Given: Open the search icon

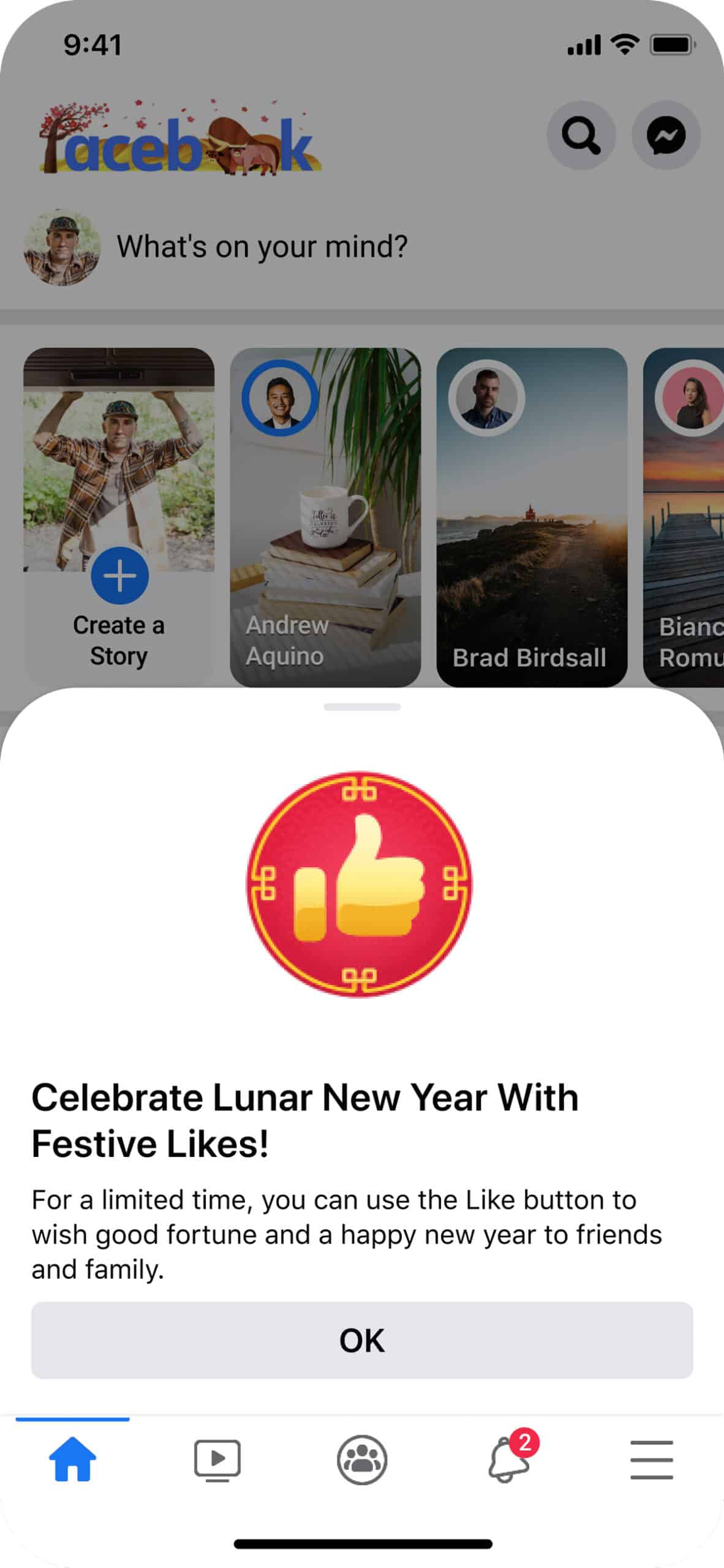Looking at the screenshot, I should 581,135.
